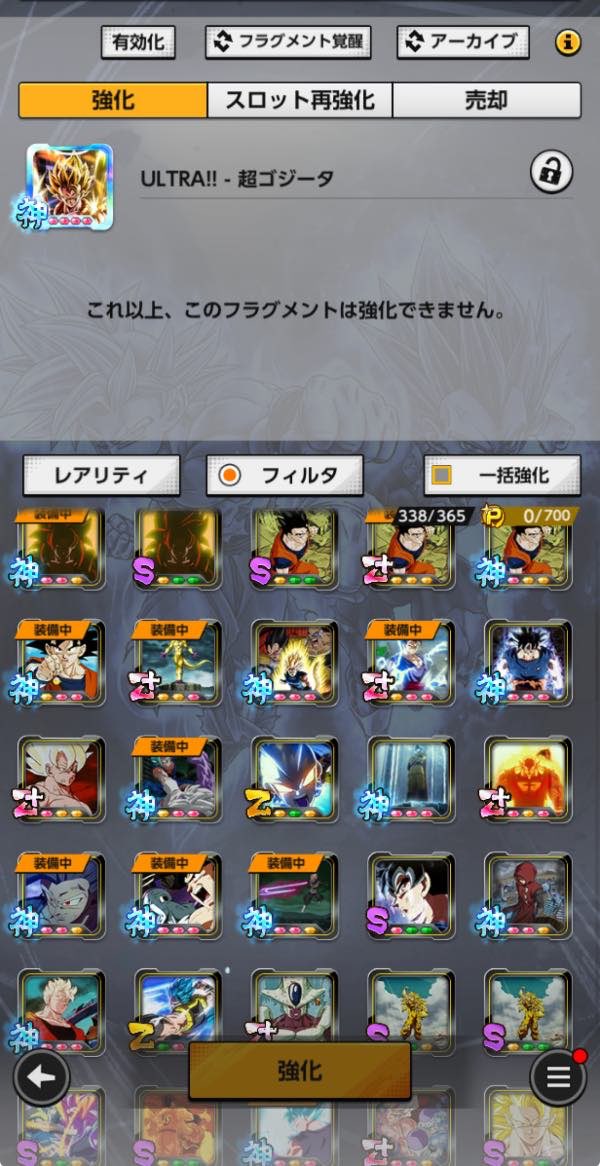Select the Z-rank Gogeta Blue fragment
The width and height of the screenshot is (600, 1166).
tap(178, 1008)
